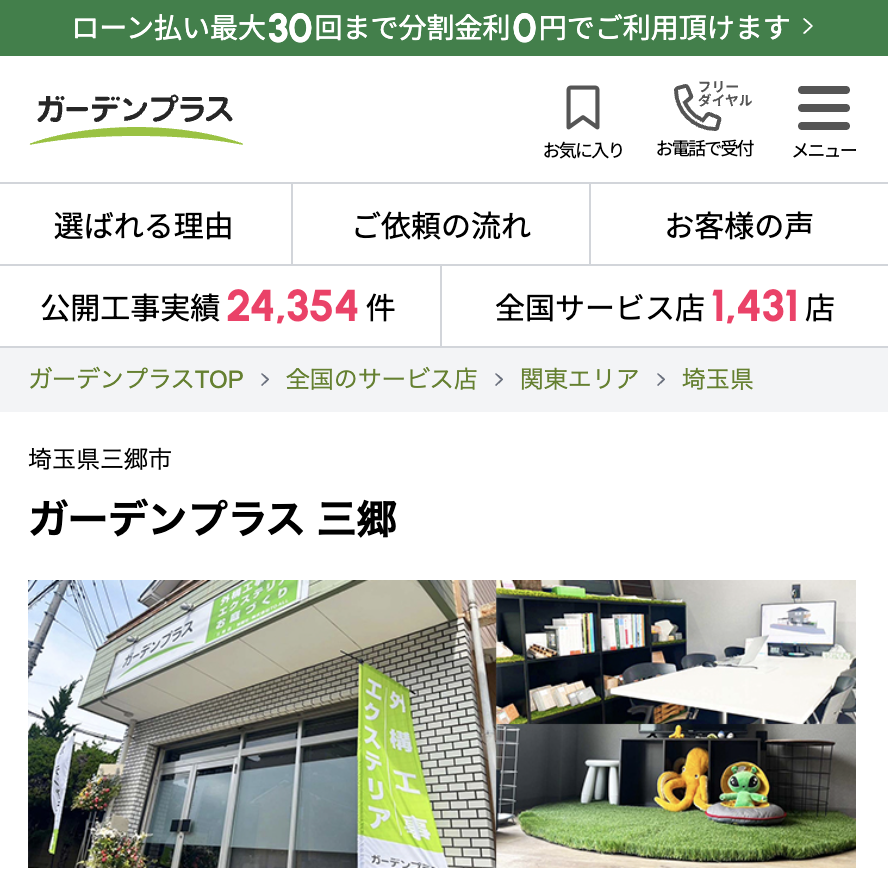Go to ガーデンプラスTOP breadcrumb
This screenshot has height=890, width=888.
(136, 379)
